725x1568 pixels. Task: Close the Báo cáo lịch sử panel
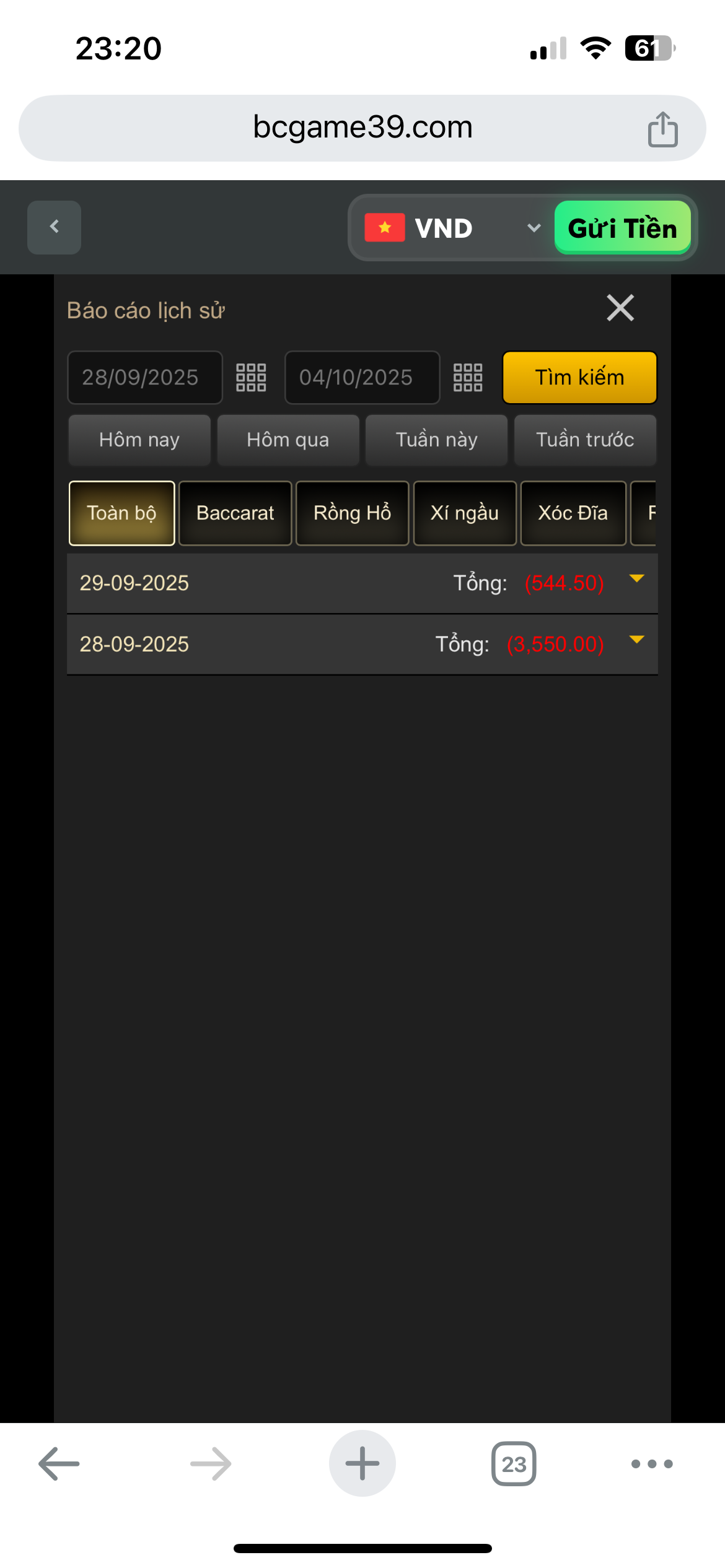620,308
